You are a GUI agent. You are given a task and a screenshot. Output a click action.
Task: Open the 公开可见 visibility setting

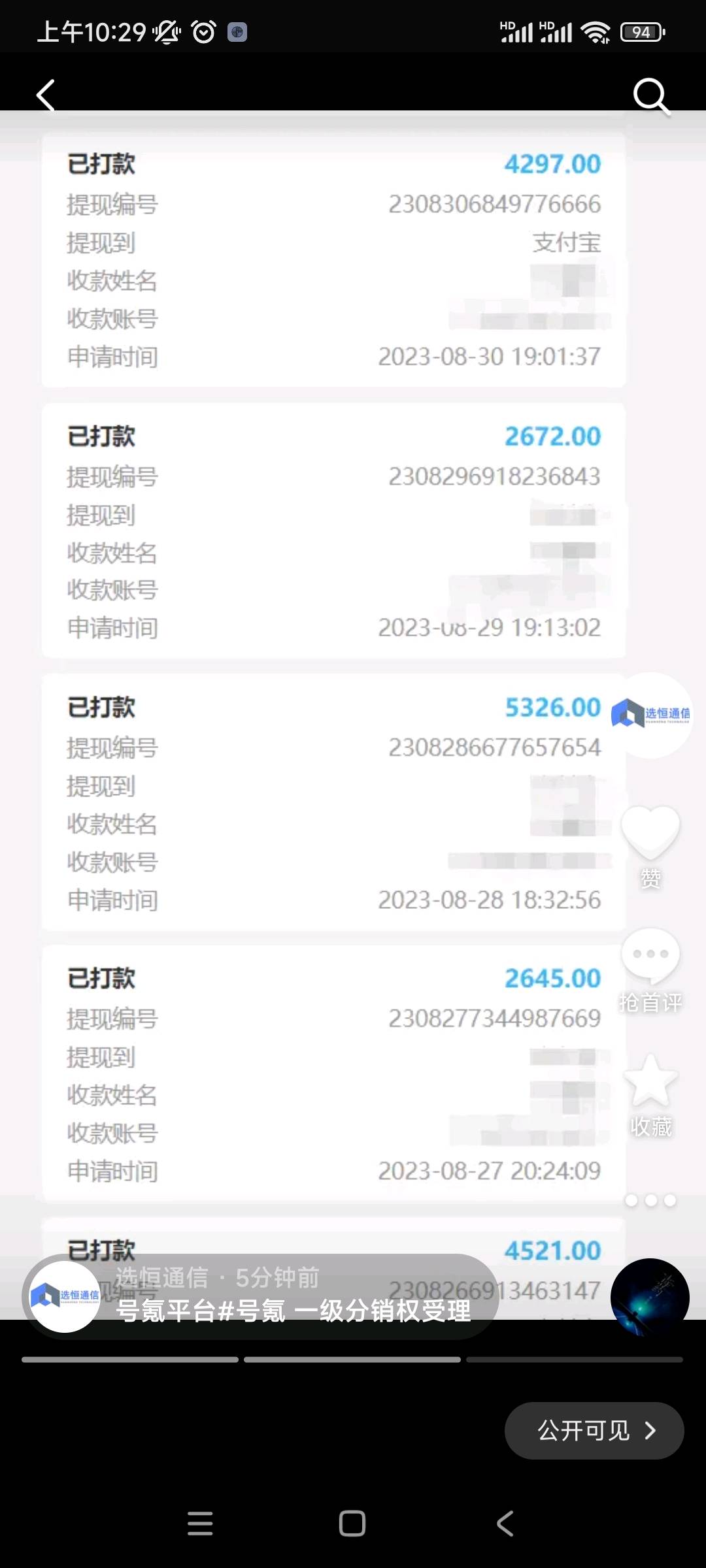click(x=594, y=1430)
